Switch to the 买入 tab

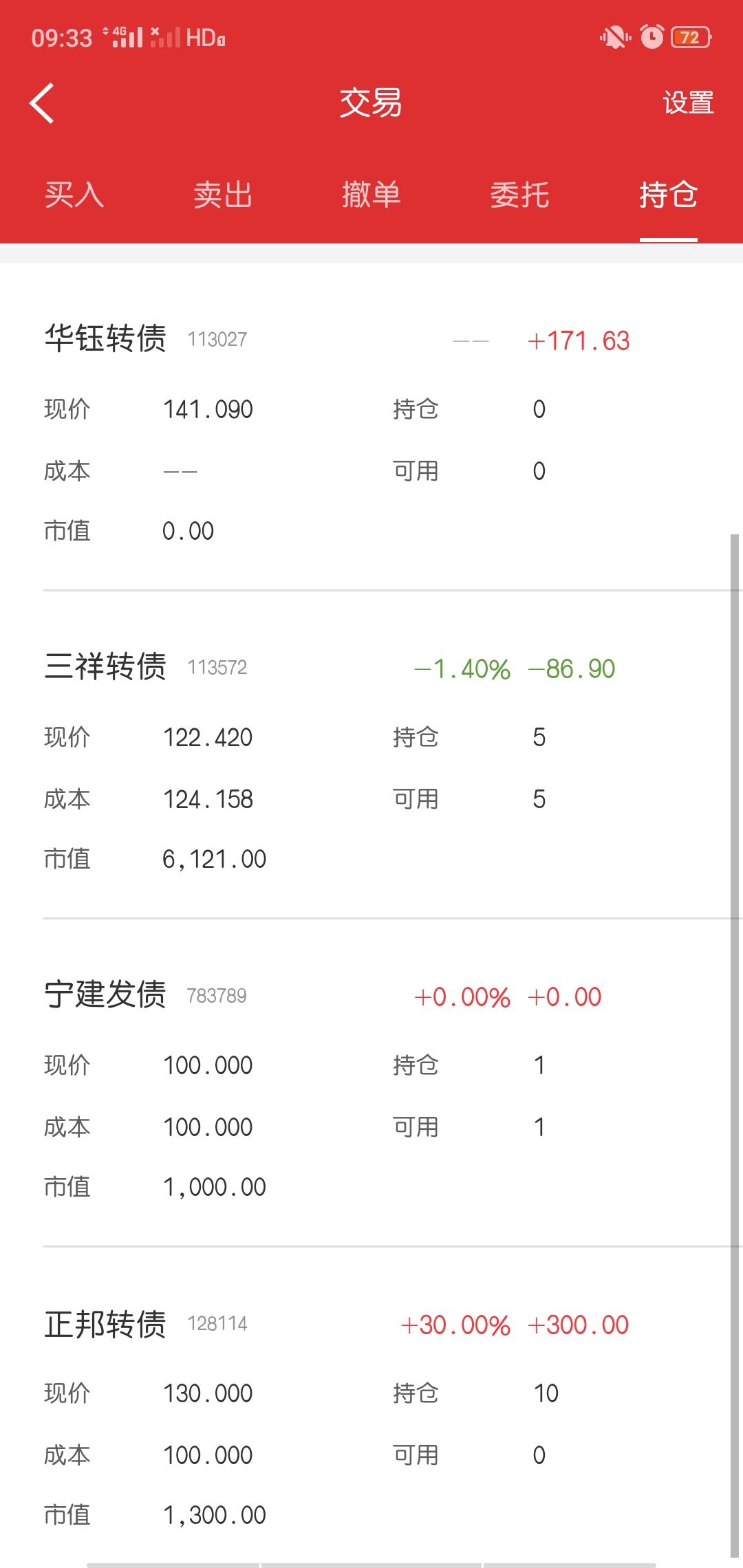coord(74,195)
